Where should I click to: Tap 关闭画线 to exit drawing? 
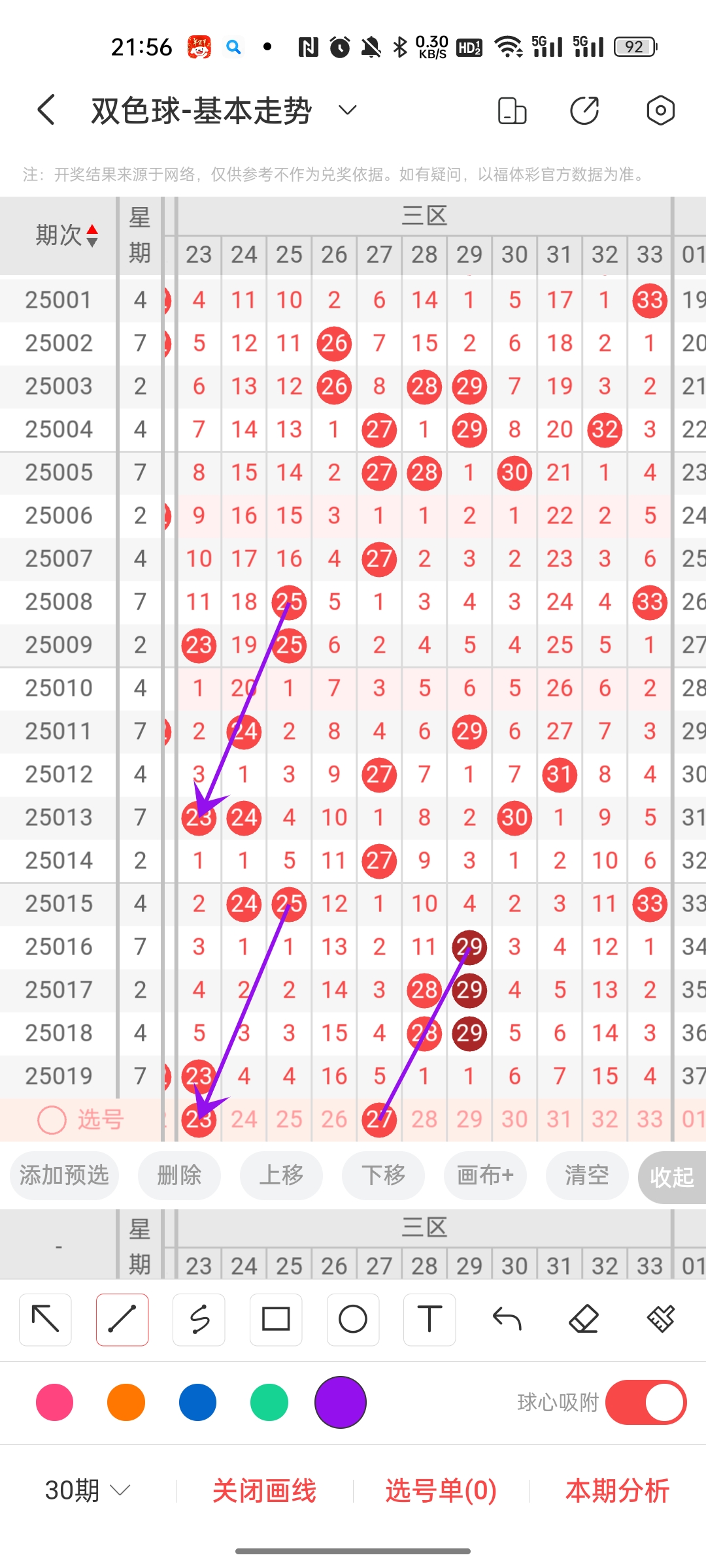[x=265, y=1491]
